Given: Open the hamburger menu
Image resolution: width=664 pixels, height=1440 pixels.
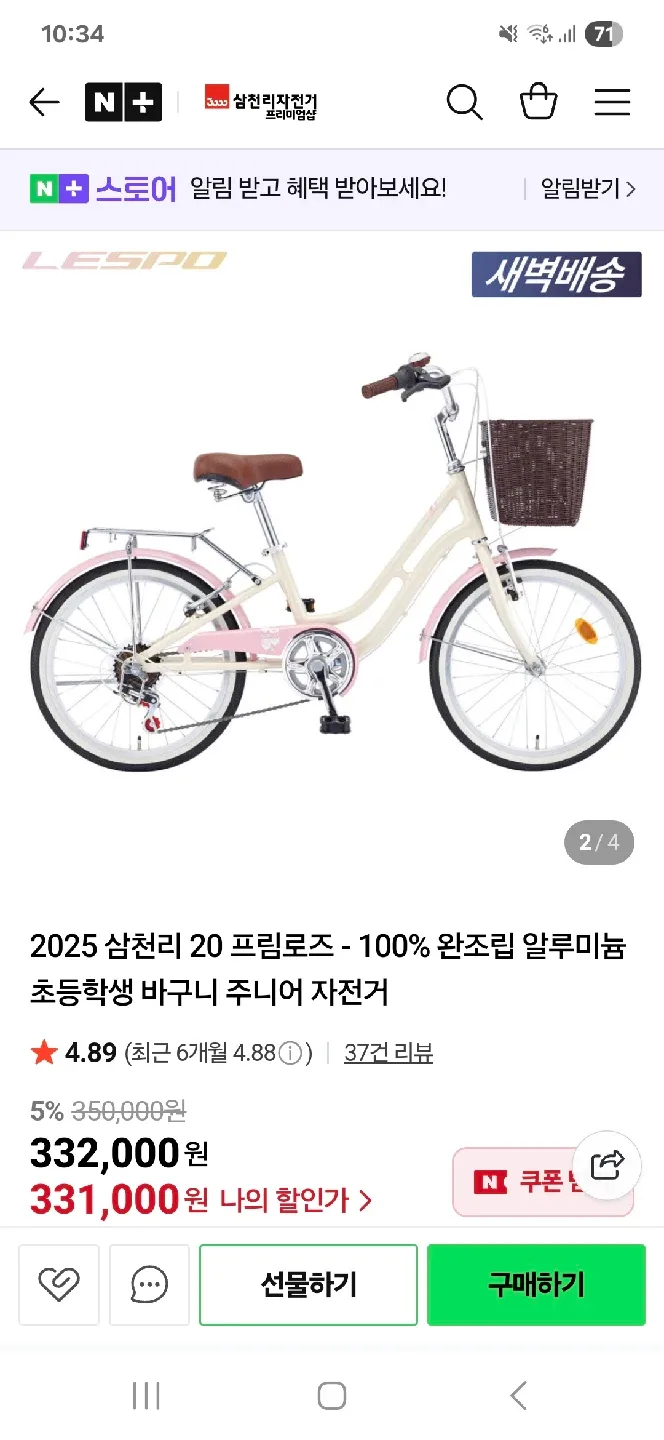Looking at the screenshot, I should [612, 102].
